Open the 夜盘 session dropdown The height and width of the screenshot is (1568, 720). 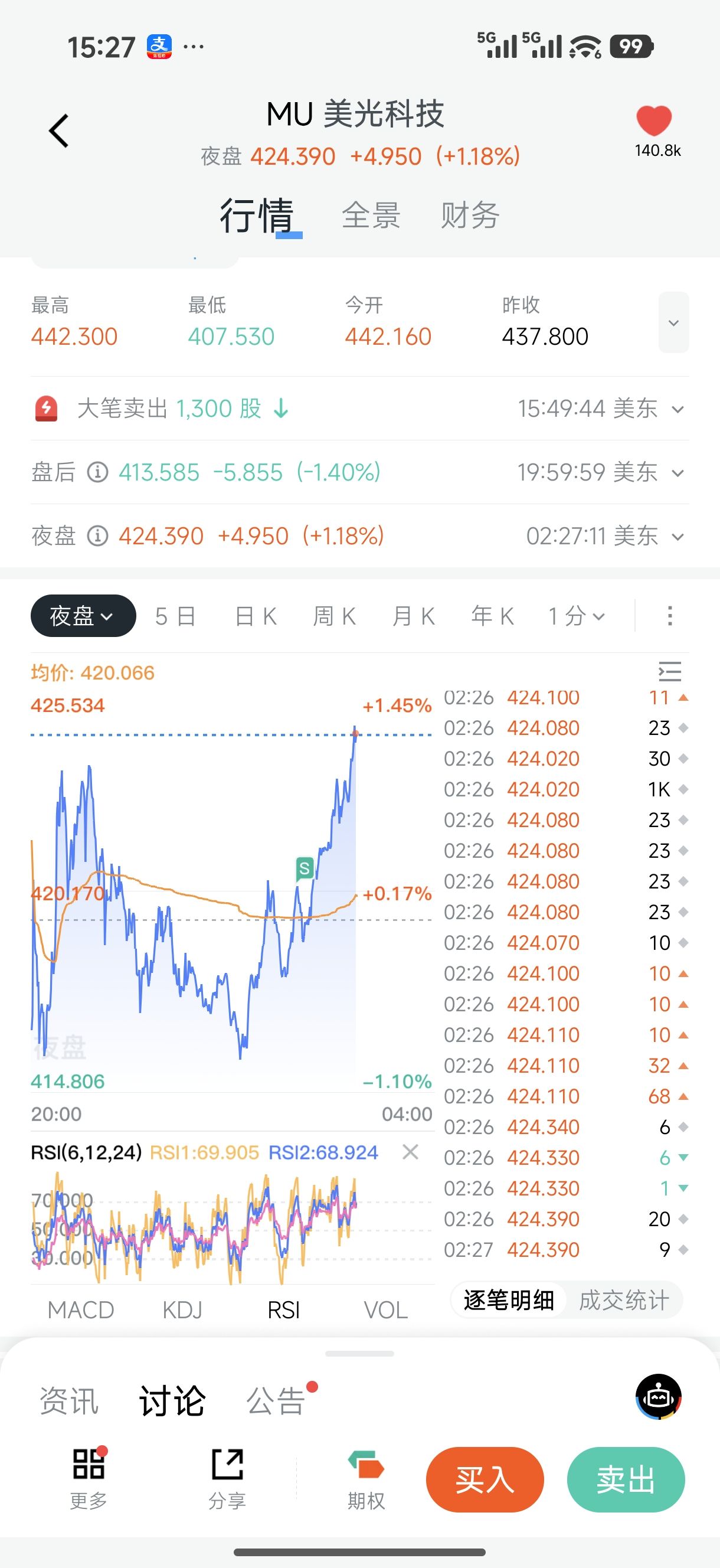pos(83,616)
